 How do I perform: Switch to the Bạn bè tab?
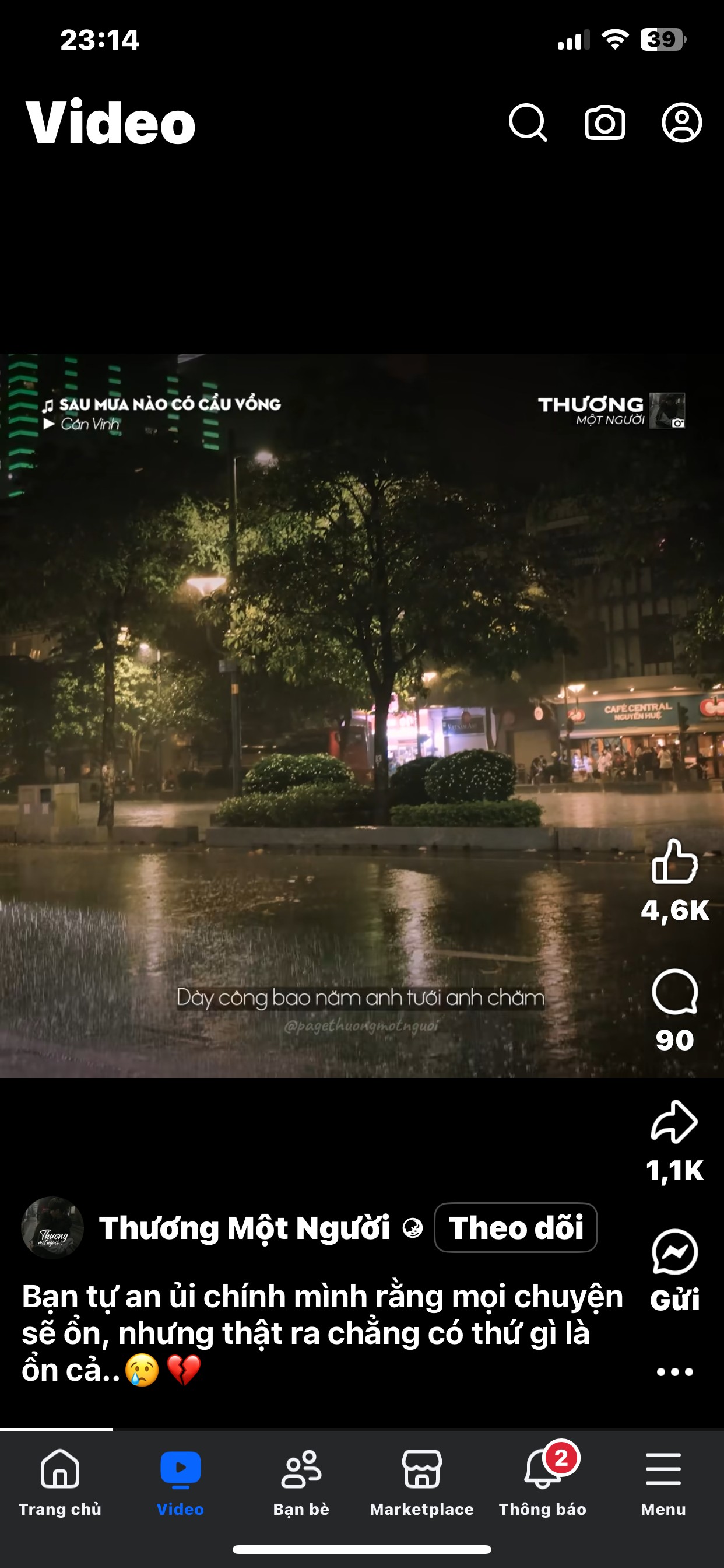[301, 1483]
